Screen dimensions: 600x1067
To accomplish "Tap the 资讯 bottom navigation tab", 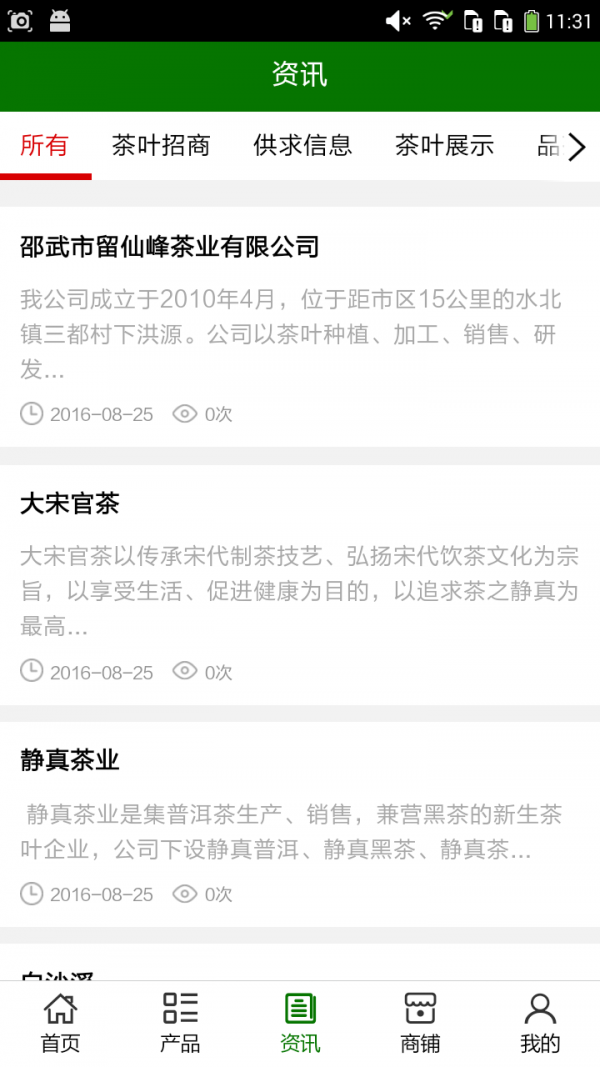I will (300, 1023).
